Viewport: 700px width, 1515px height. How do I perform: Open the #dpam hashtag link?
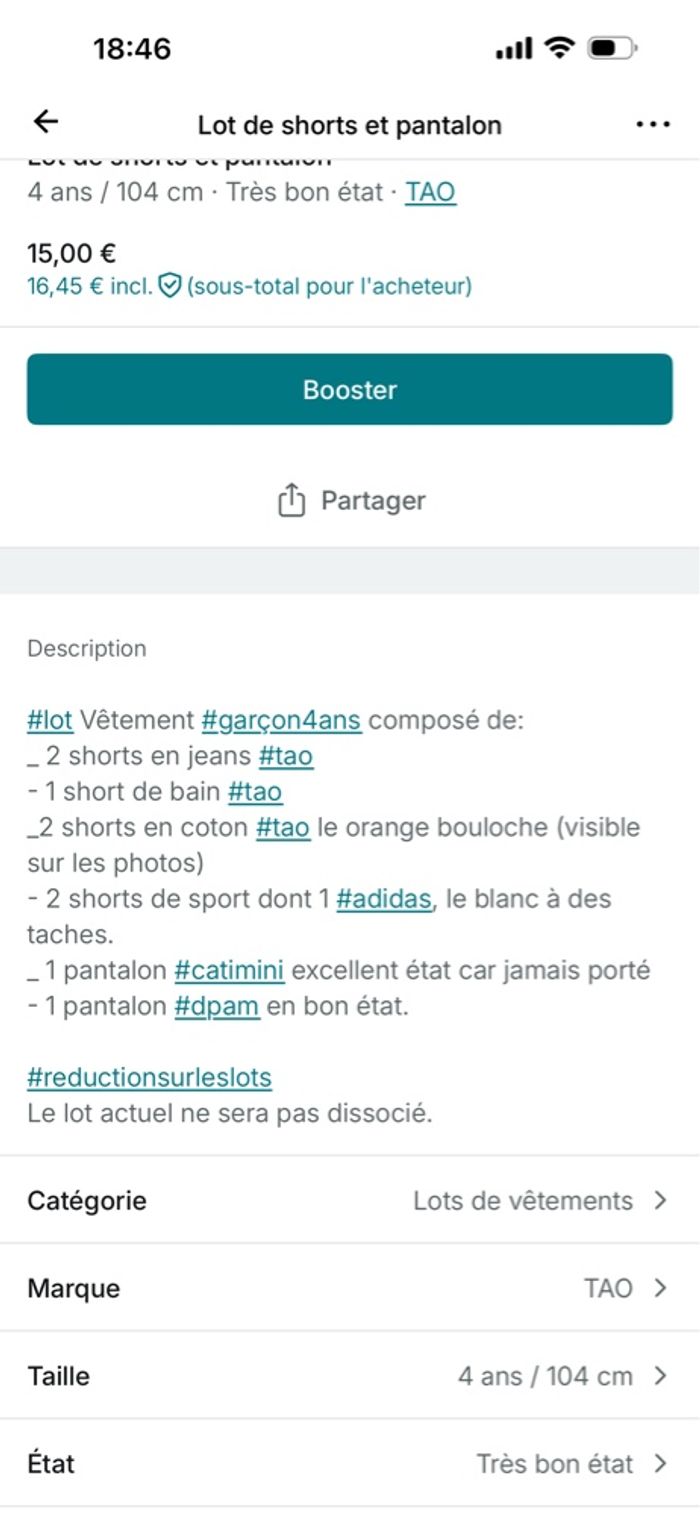[217, 1006]
